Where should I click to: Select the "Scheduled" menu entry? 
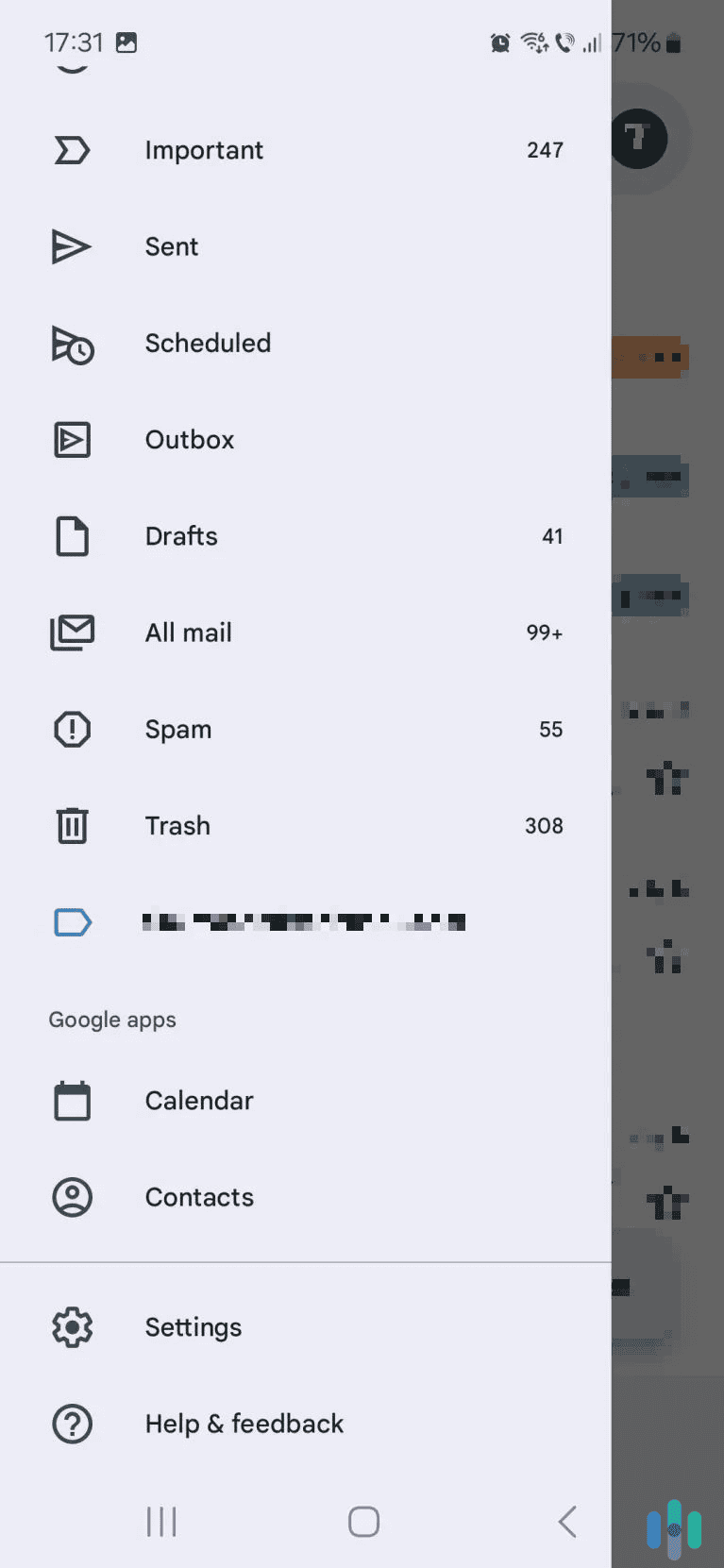tap(208, 343)
